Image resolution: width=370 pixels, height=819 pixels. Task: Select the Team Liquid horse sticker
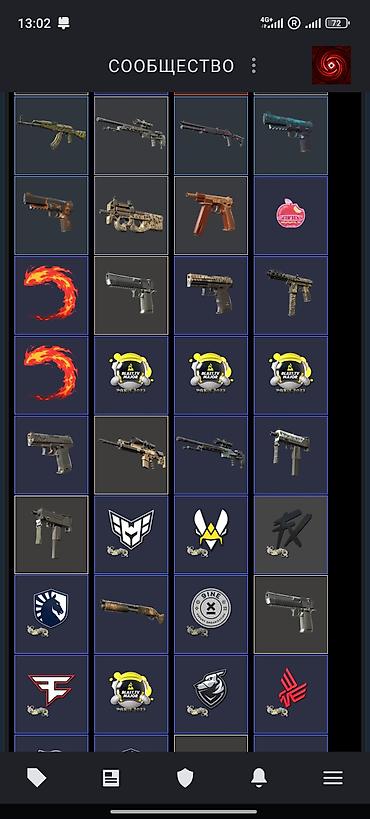(x=51, y=614)
